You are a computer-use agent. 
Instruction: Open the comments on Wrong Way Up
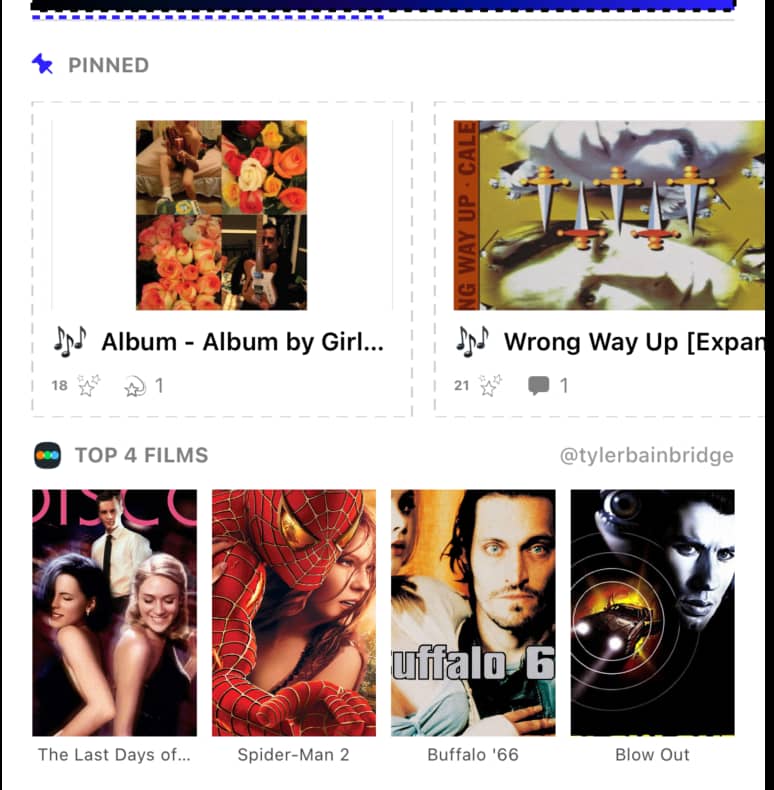539,386
